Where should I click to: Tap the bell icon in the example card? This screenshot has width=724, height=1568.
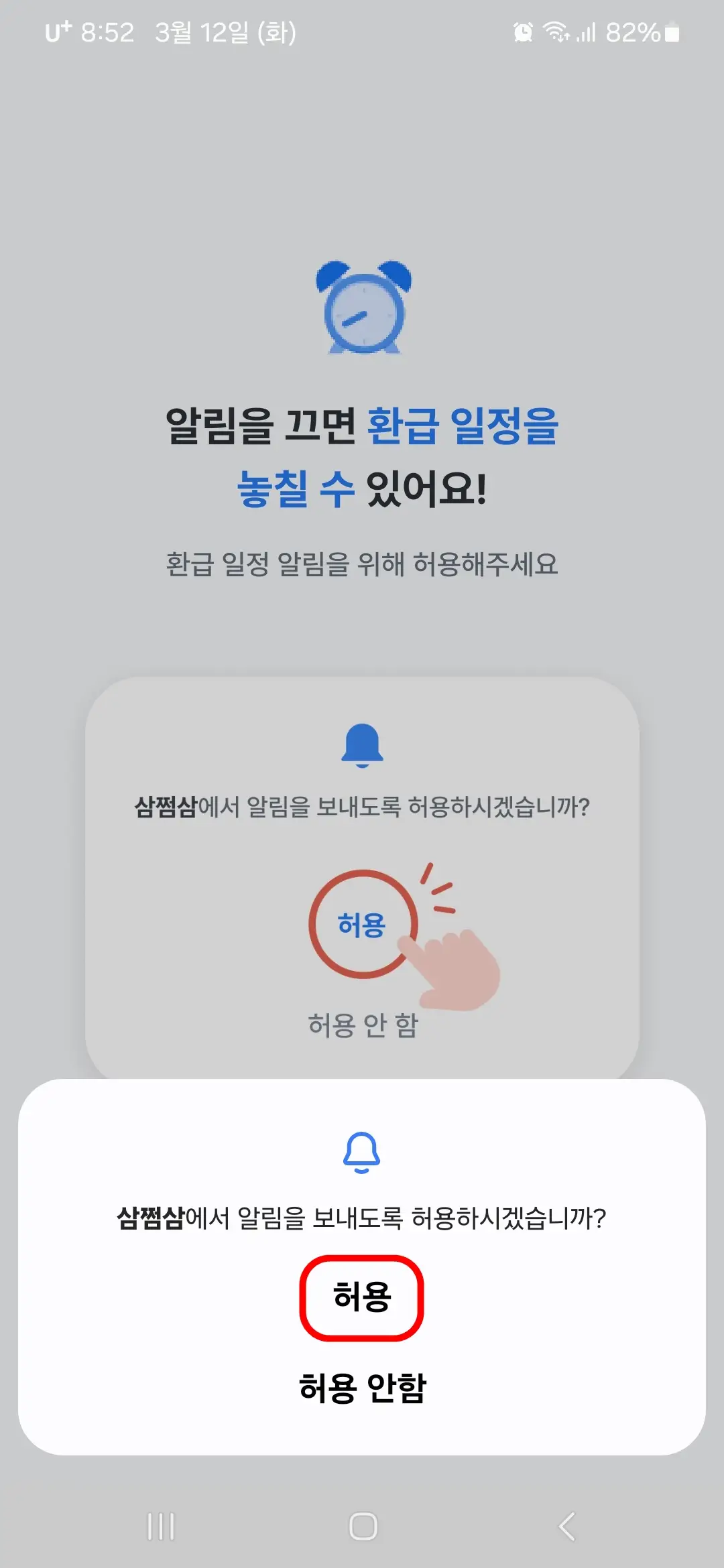(x=362, y=744)
